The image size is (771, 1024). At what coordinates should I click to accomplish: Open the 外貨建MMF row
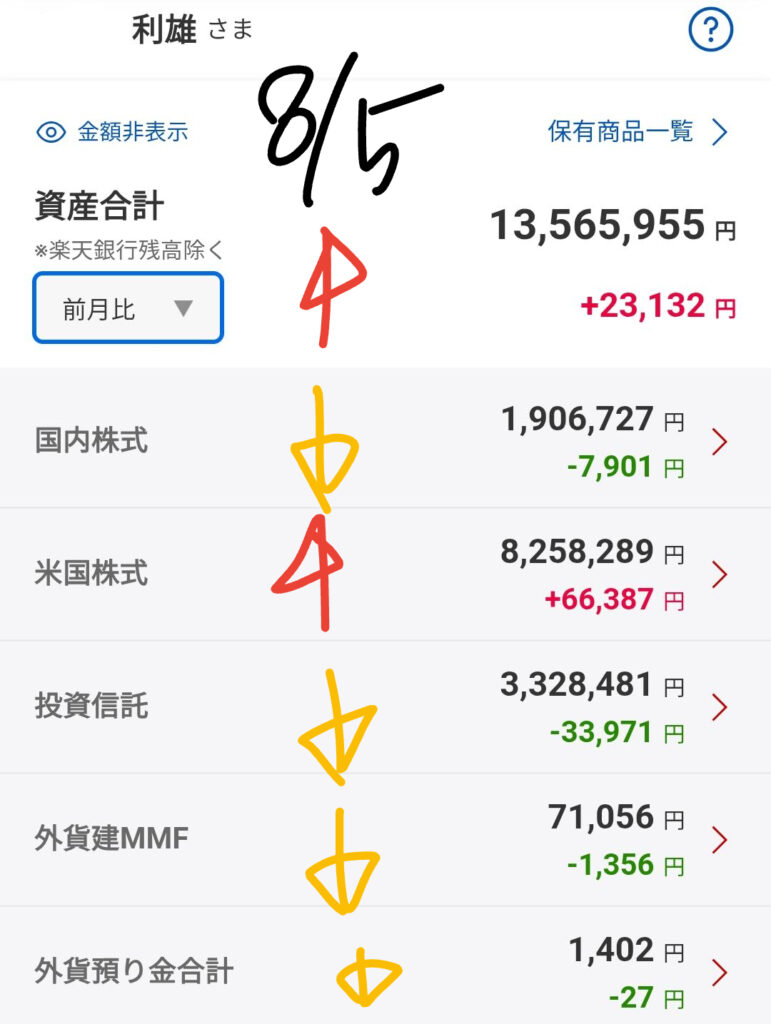385,839
